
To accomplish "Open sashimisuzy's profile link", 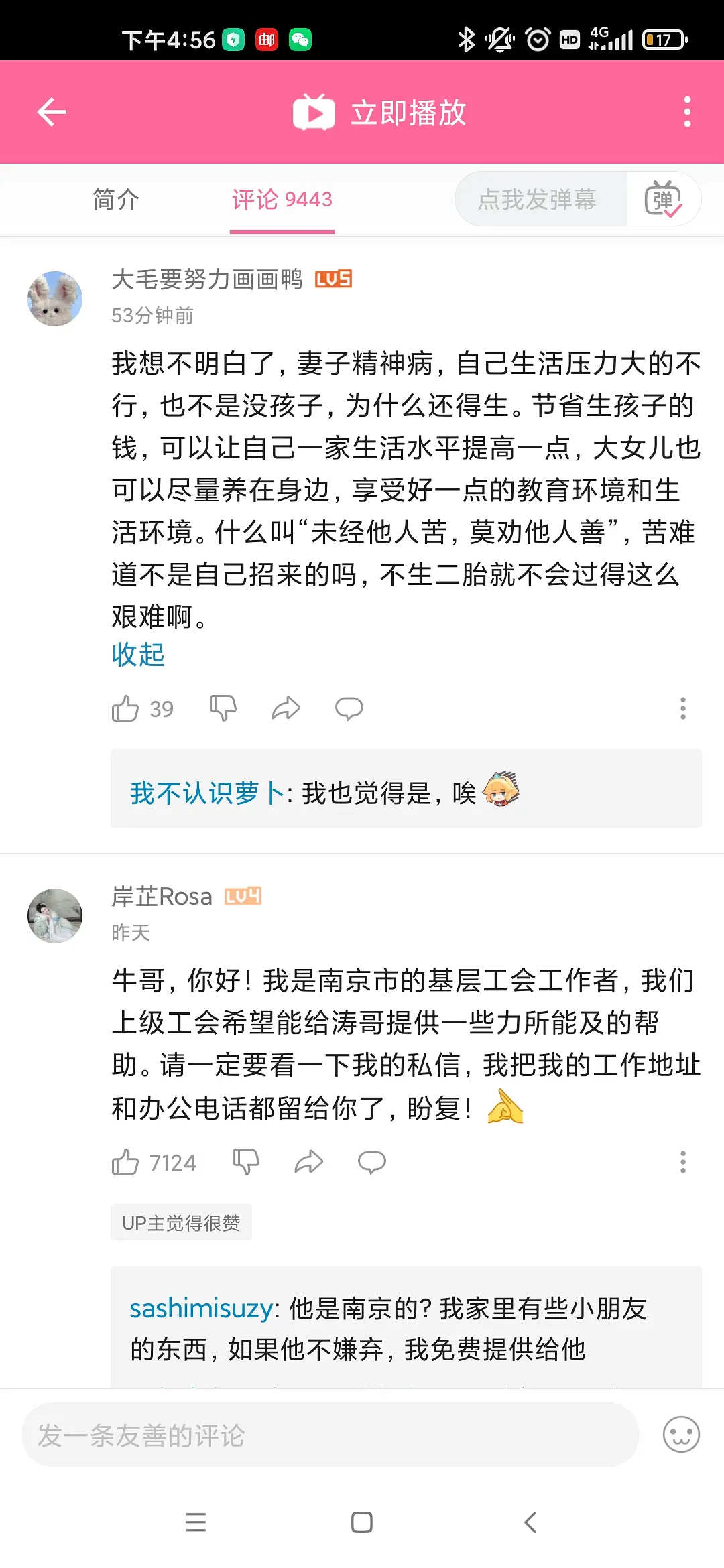I will 201,1309.
